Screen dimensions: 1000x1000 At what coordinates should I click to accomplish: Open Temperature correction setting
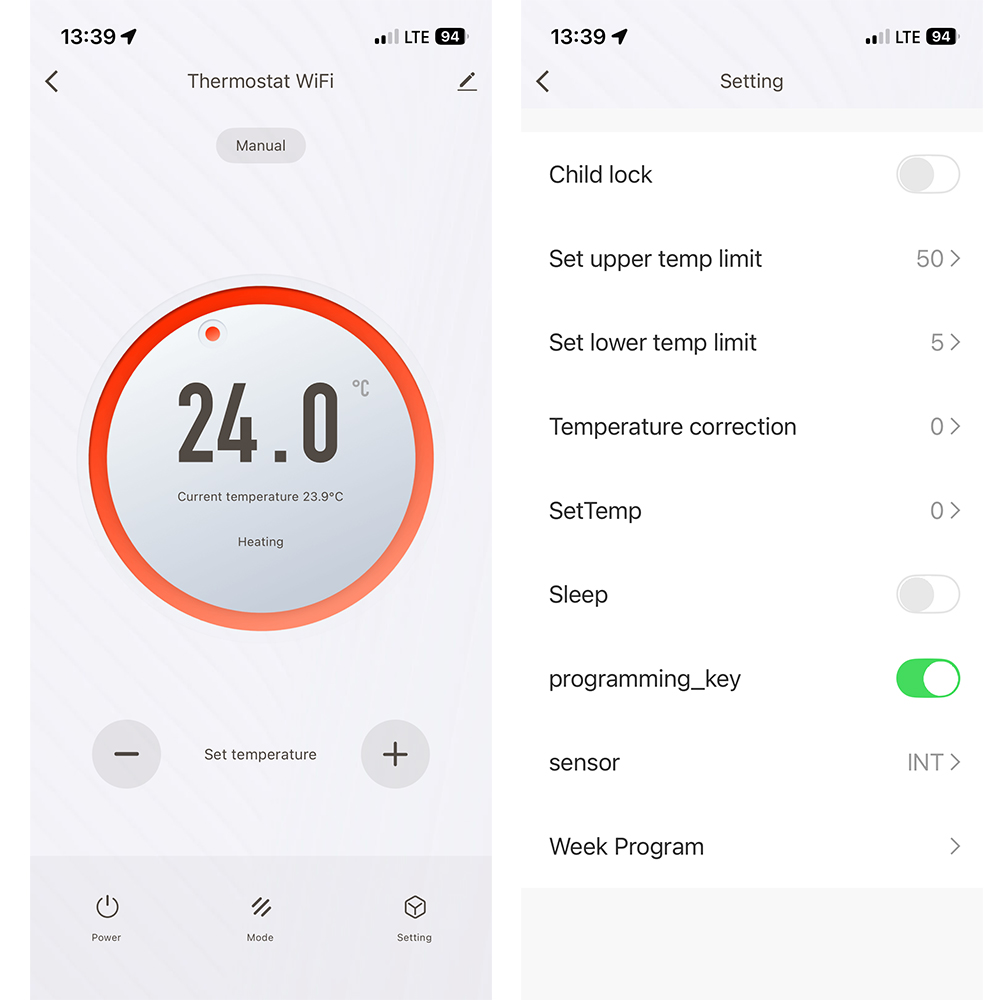[752, 427]
